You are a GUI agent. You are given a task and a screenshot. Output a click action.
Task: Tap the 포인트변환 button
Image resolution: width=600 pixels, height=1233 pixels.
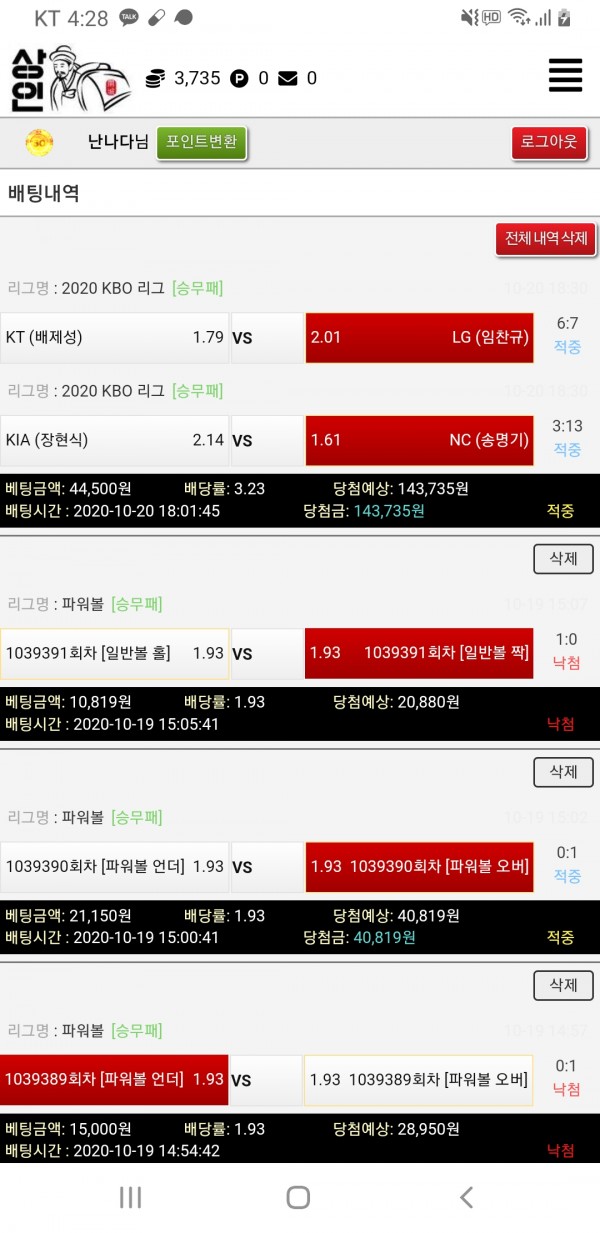click(x=201, y=142)
